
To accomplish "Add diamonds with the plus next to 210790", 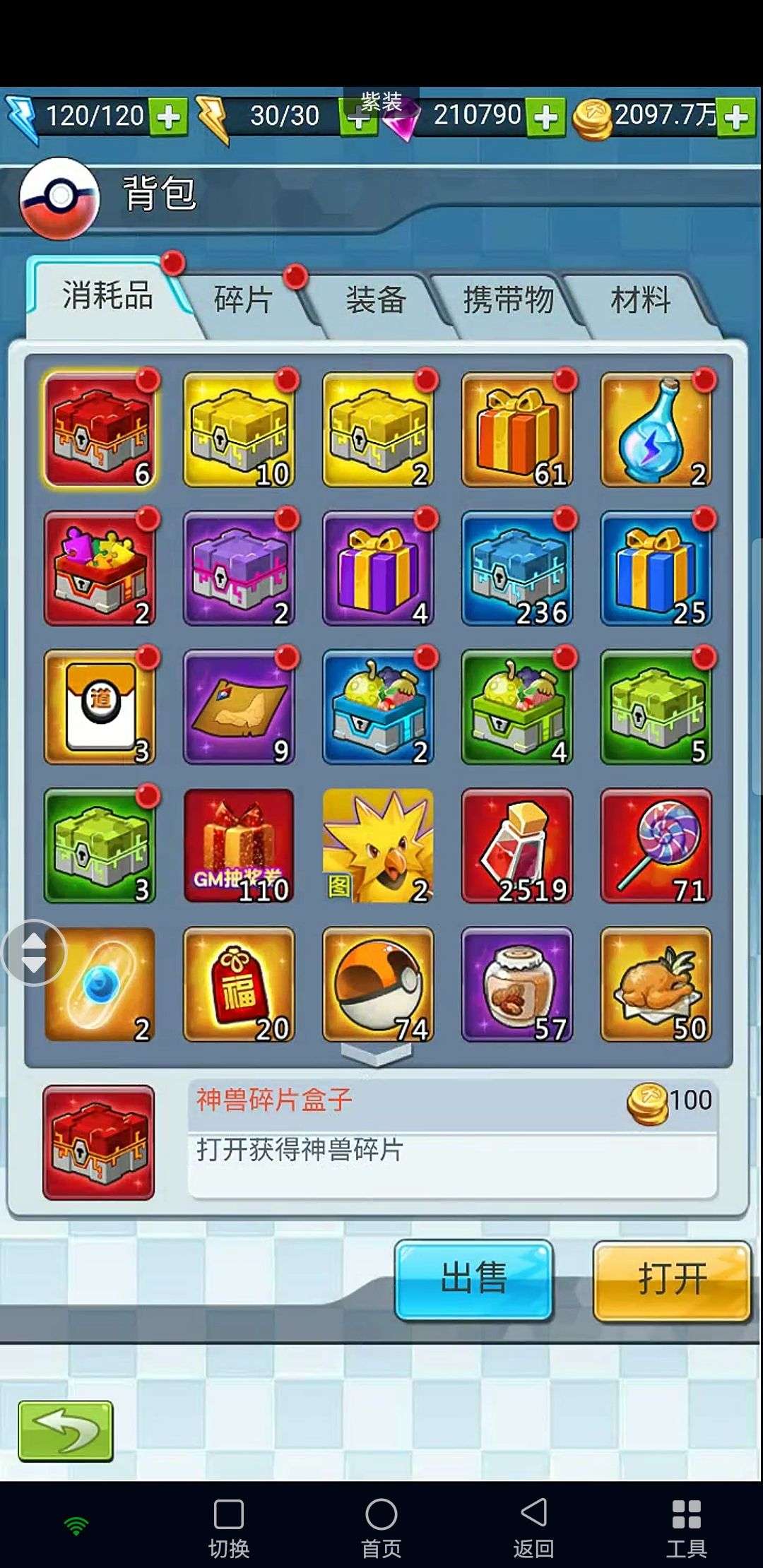I will (x=546, y=117).
